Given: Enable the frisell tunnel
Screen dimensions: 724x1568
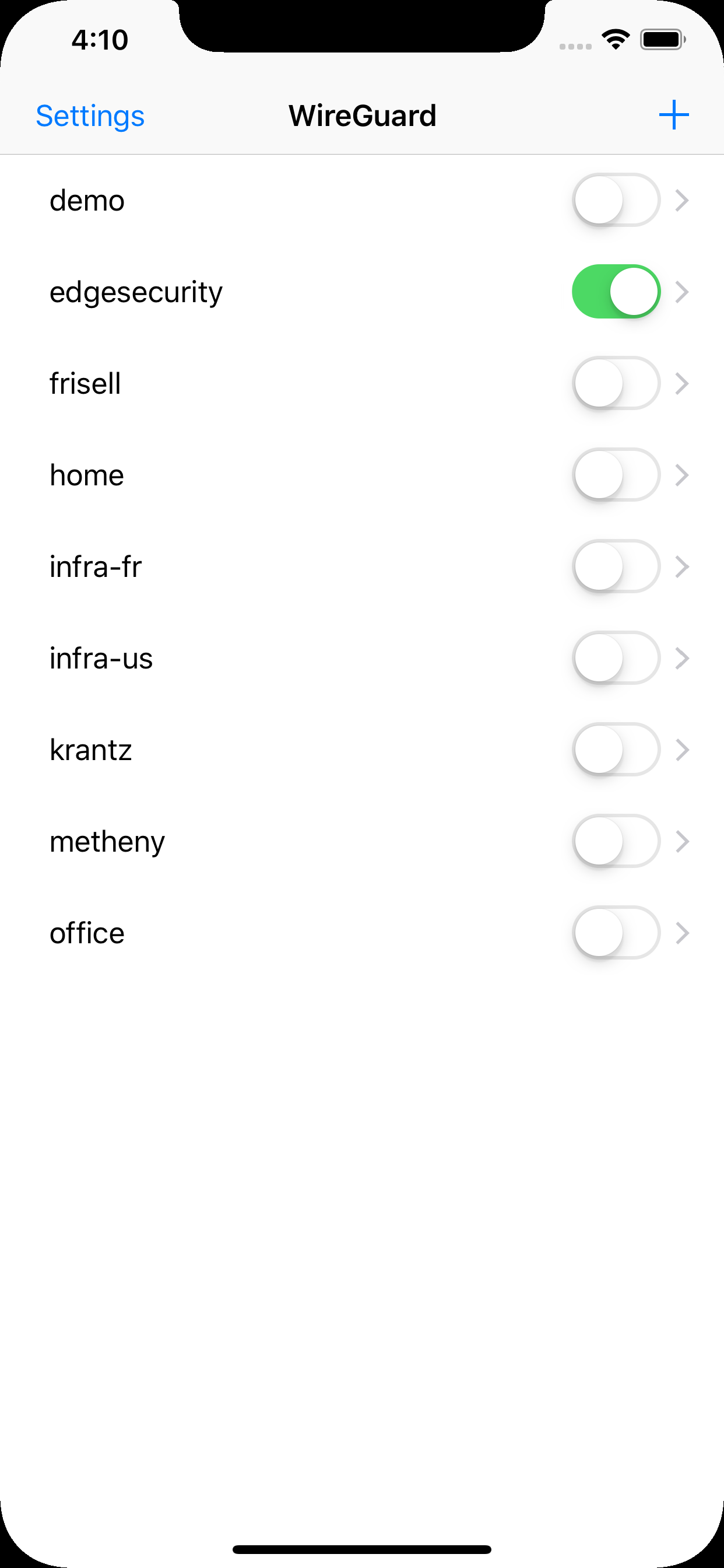Looking at the screenshot, I should pyautogui.click(x=616, y=383).
